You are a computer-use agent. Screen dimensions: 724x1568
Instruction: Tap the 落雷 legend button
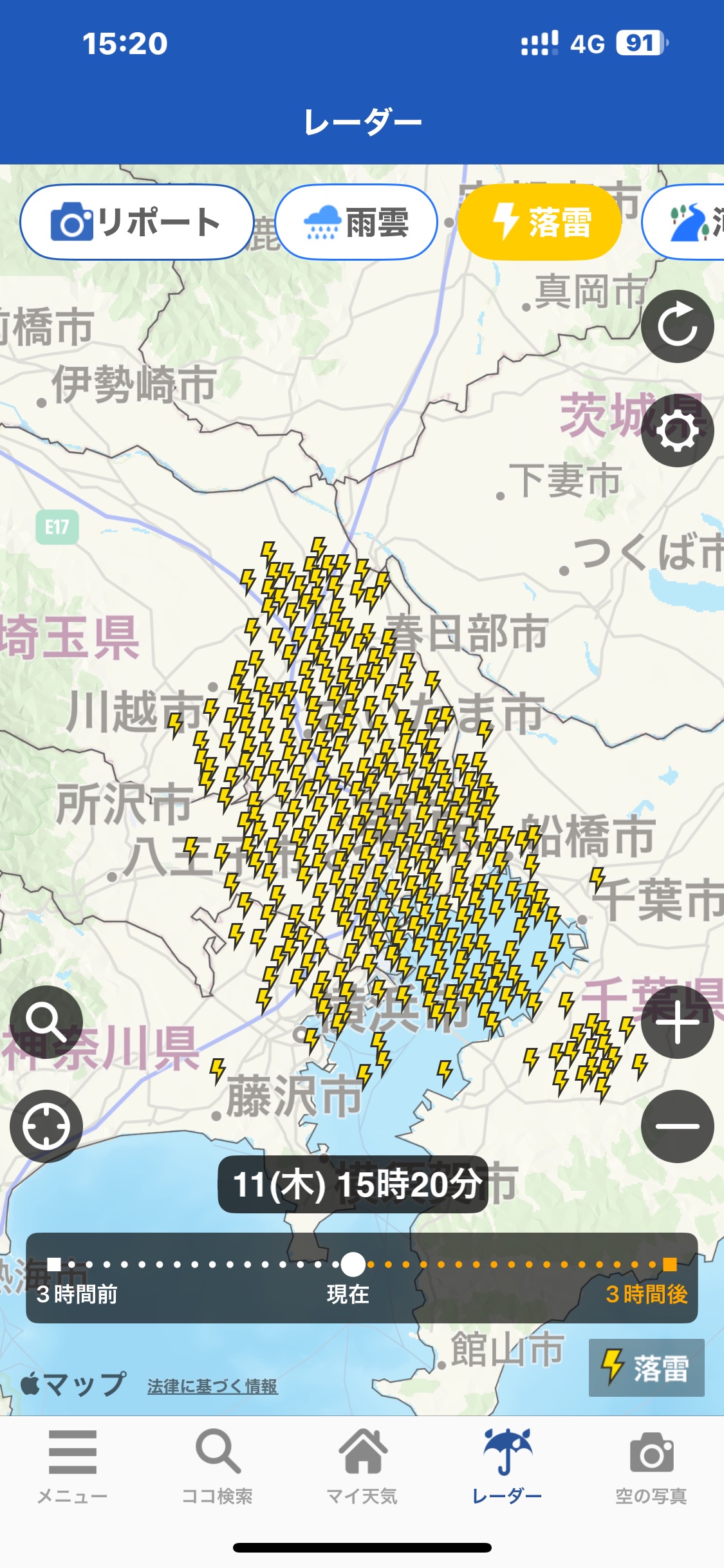click(x=646, y=1368)
